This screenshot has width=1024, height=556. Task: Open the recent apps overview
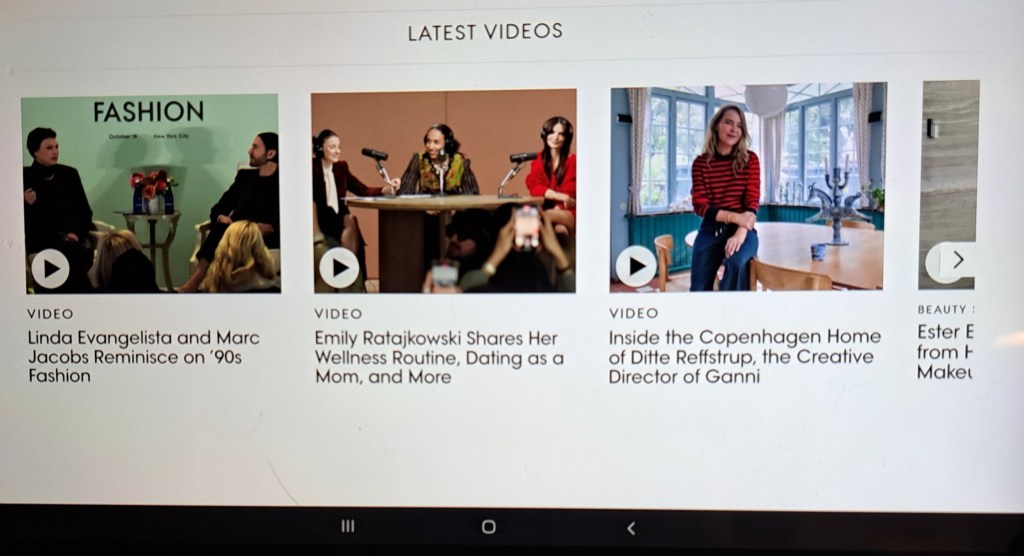348,527
